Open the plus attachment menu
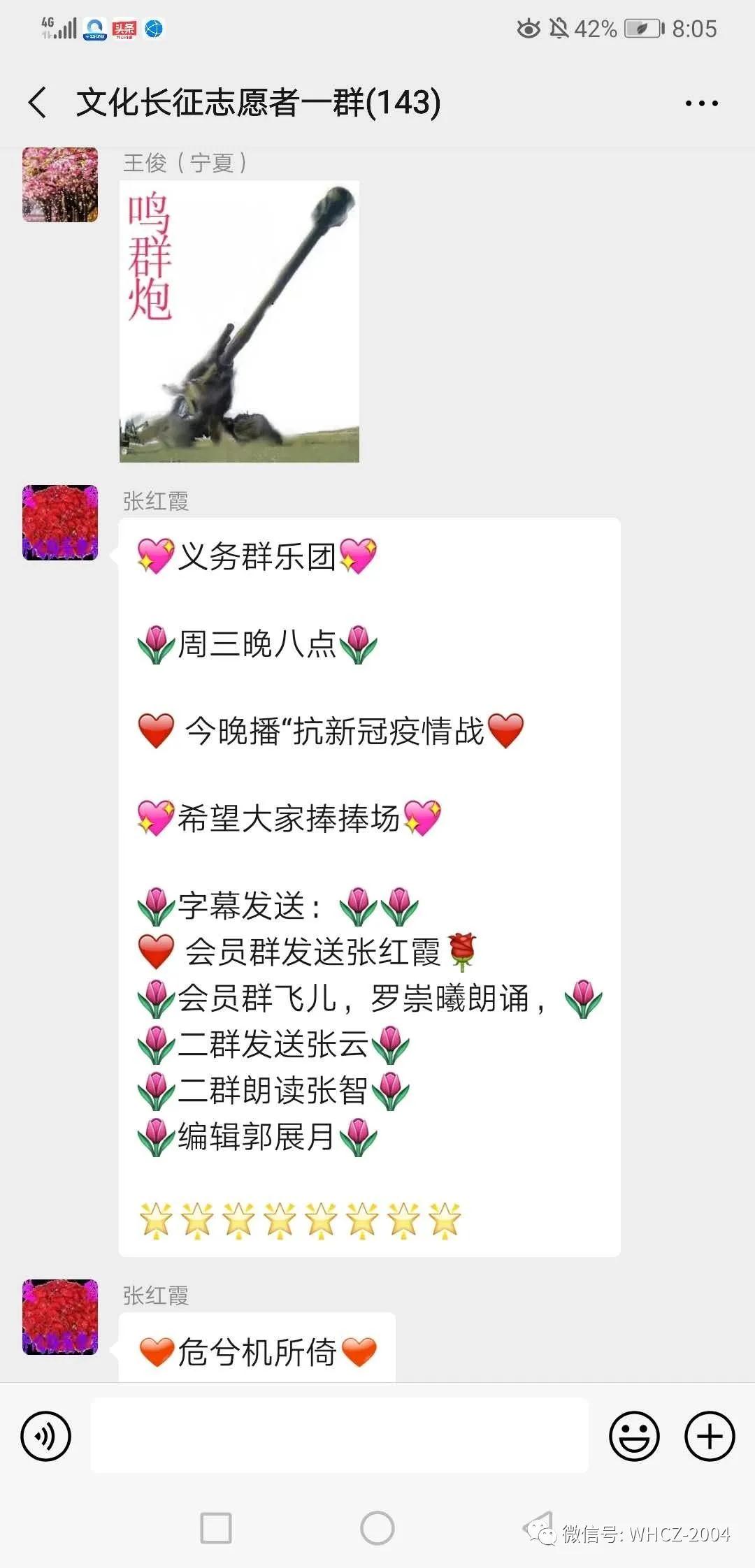The image size is (755, 1568). point(710,1437)
